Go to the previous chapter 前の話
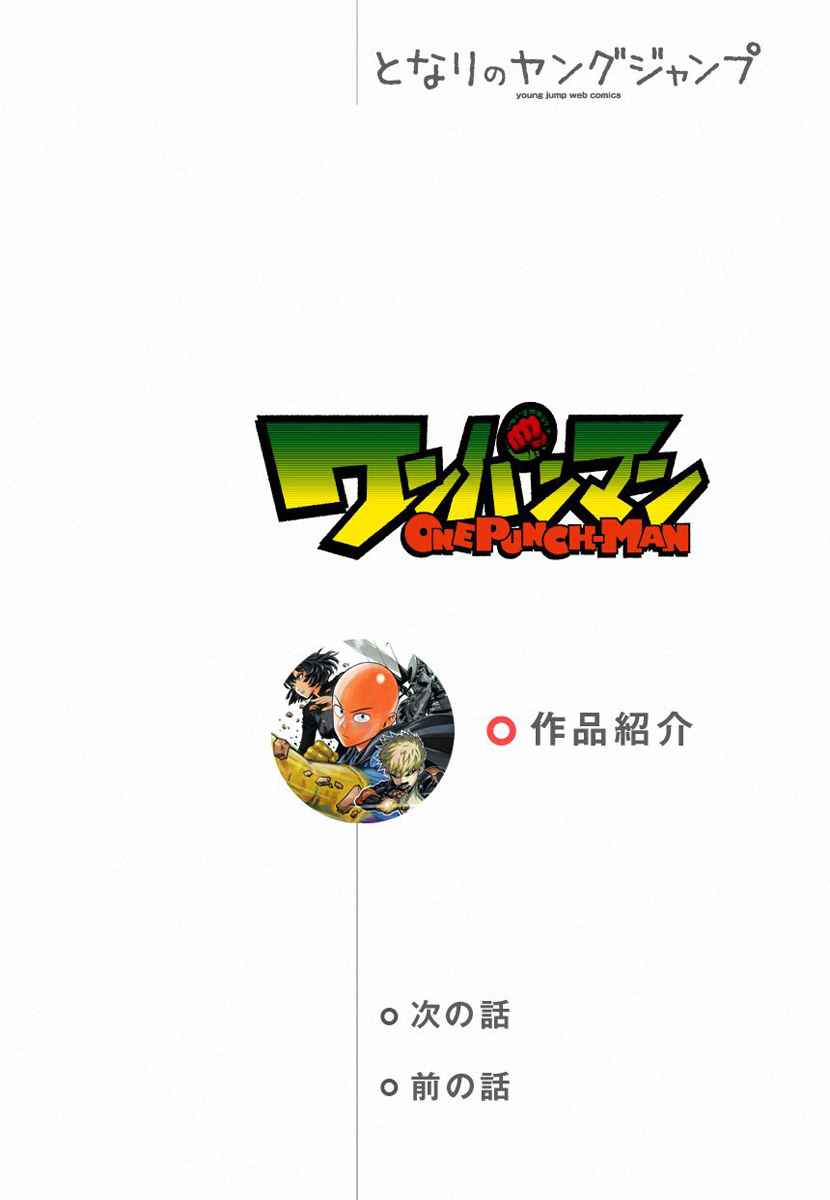The width and height of the screenshot is (830, 1200). (x=460, y=1086)
